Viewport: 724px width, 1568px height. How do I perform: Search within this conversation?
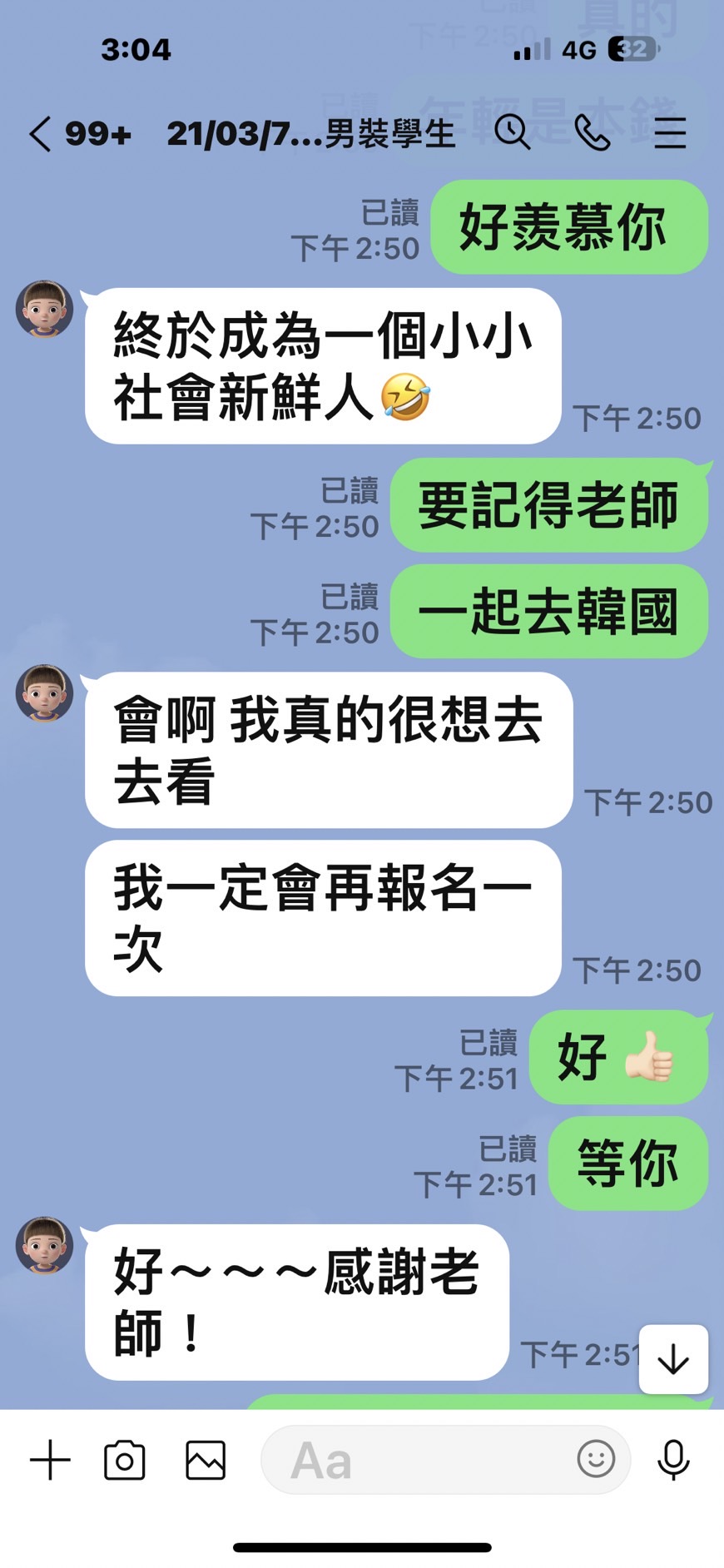[513, 132]
